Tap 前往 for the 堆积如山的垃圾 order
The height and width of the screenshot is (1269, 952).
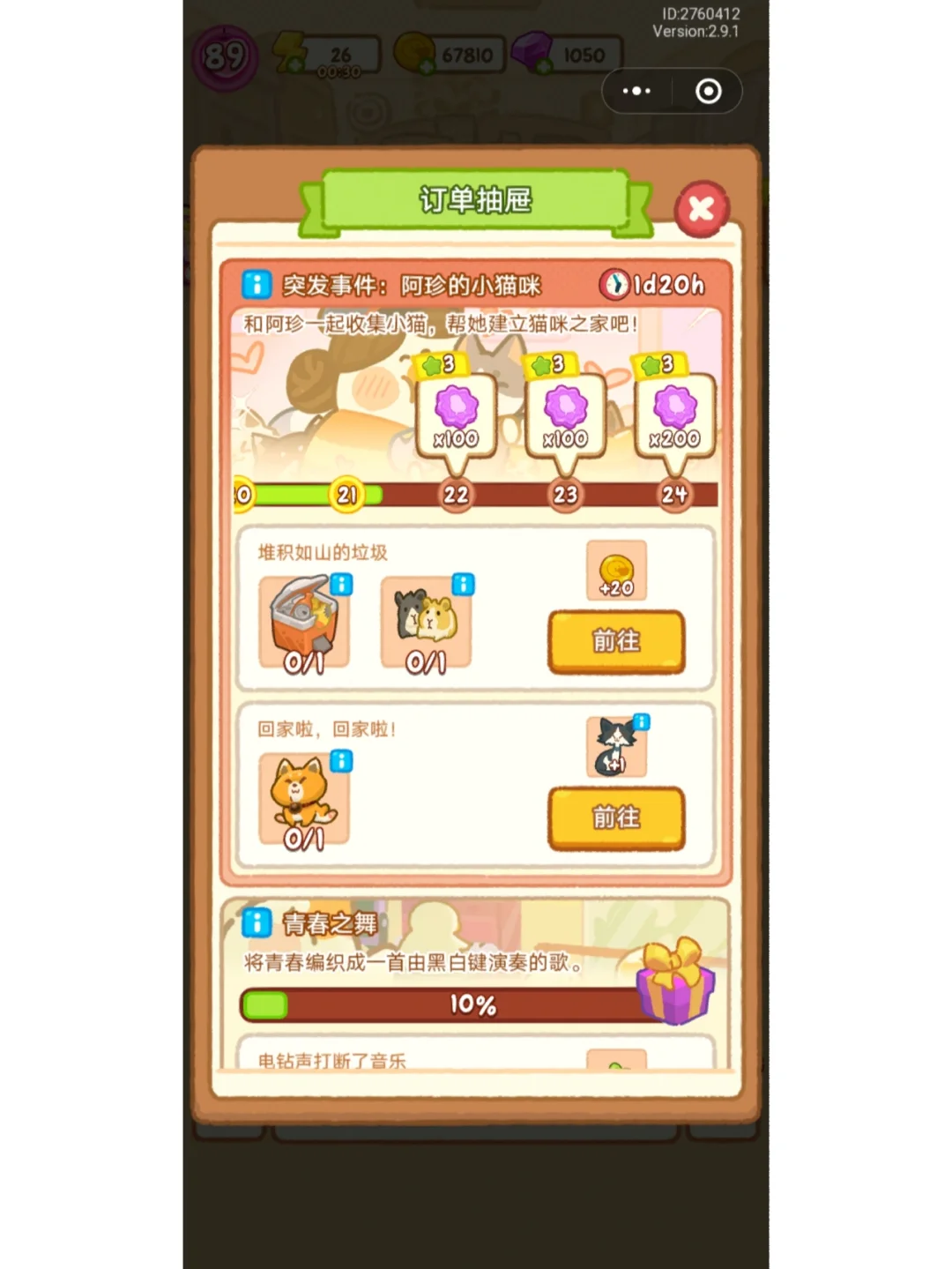616,641
